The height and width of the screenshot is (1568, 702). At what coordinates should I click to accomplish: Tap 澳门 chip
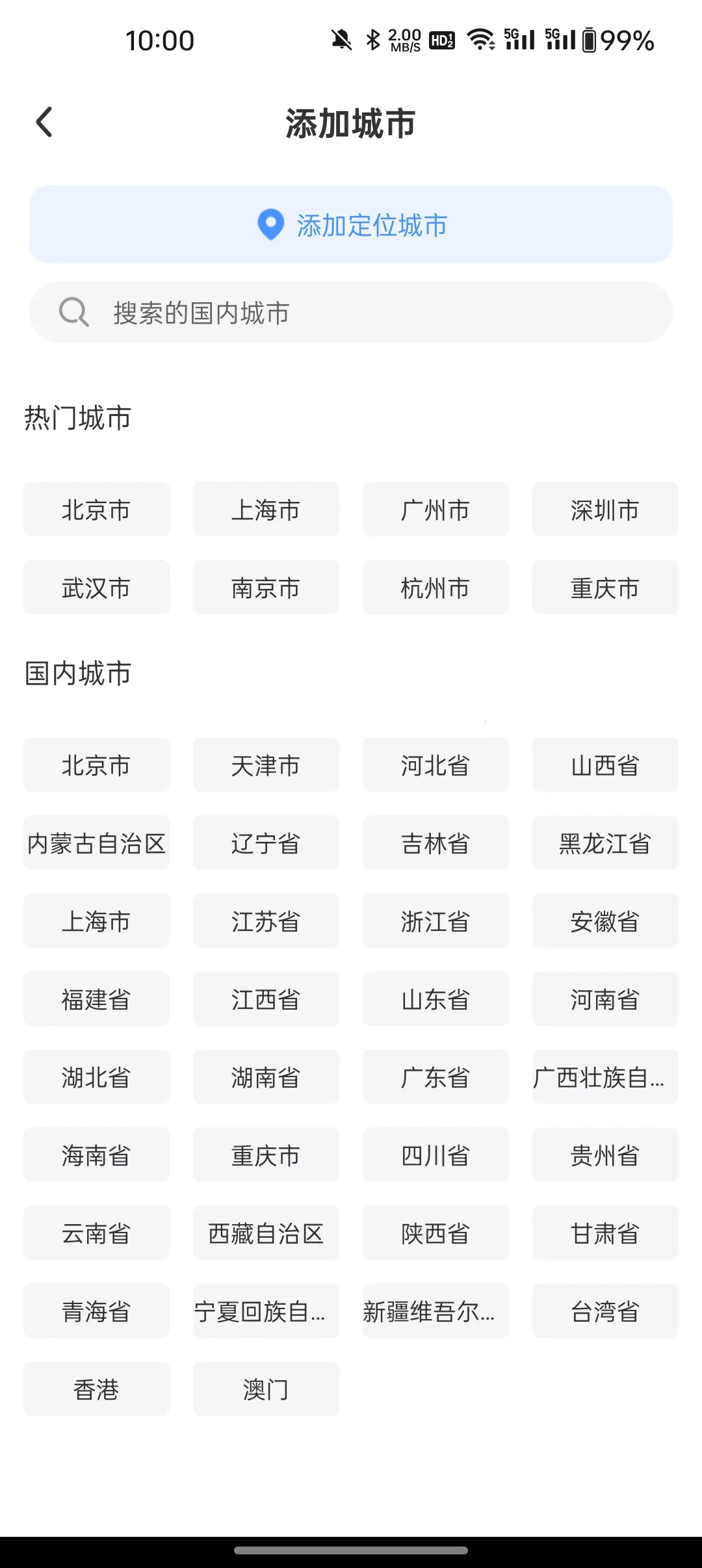pos(266,1389)
